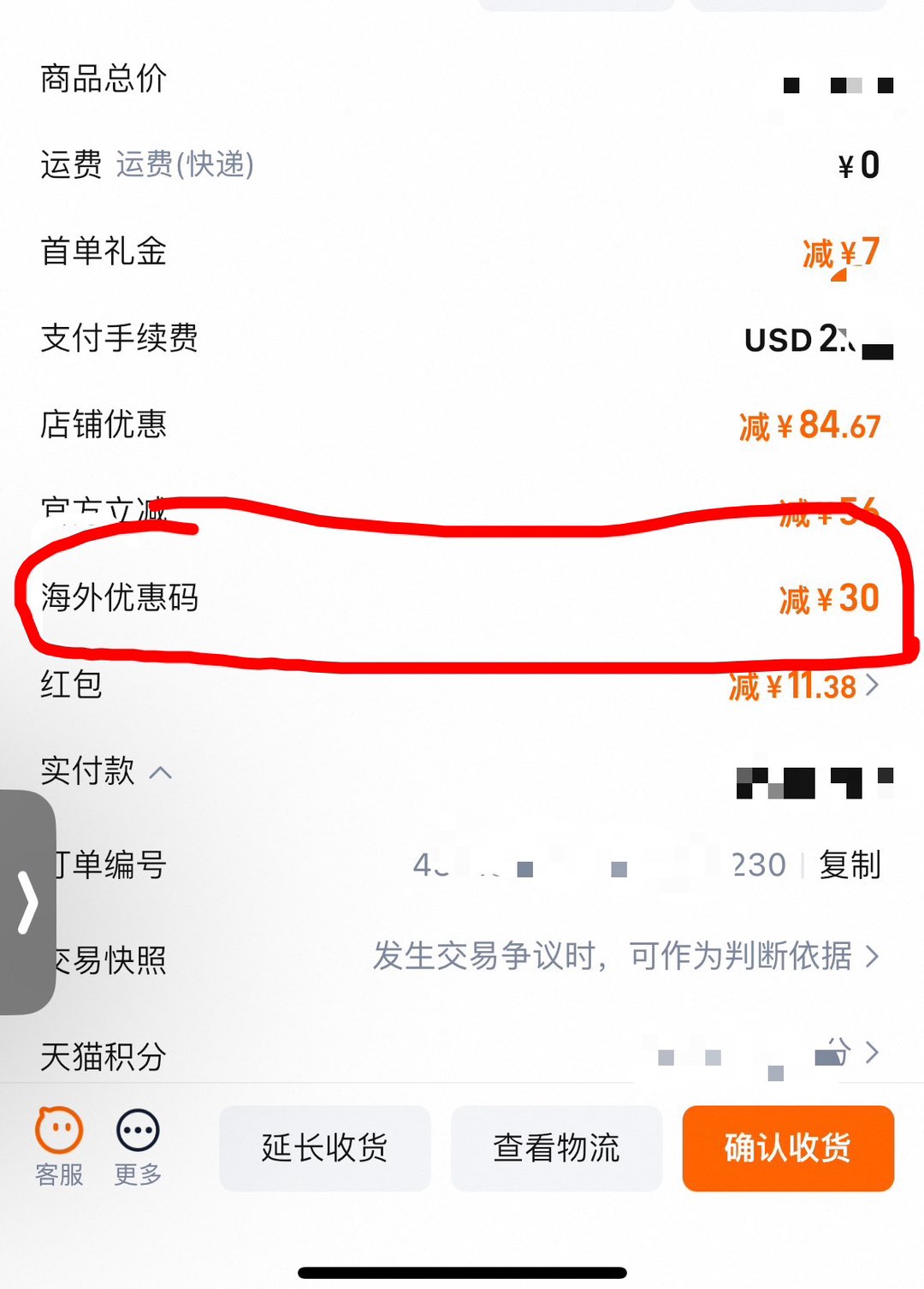
Task: Tap 延长收货 to extend receipt
Action: point(325,1148)
